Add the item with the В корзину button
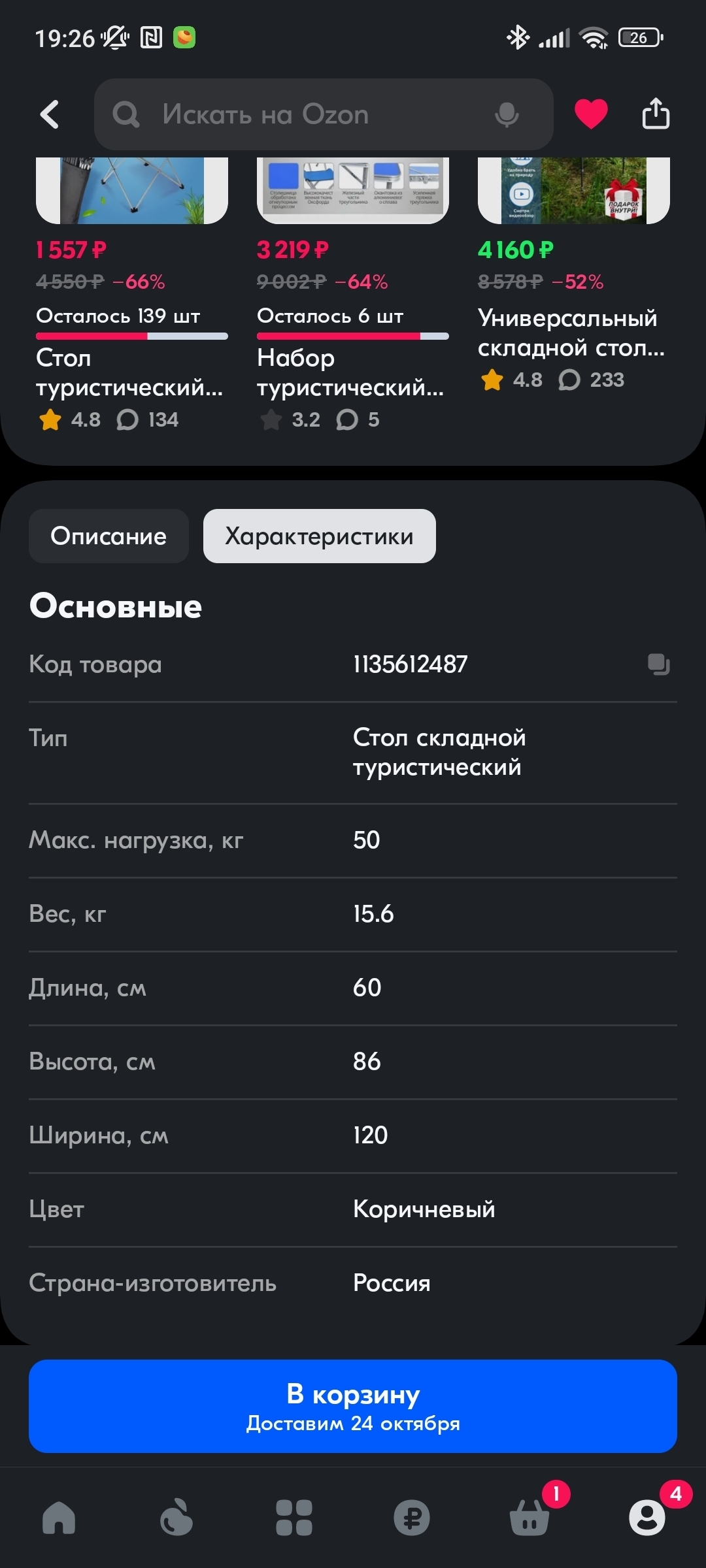Viewport: 706px width, 1568px height. [353, 1406]
